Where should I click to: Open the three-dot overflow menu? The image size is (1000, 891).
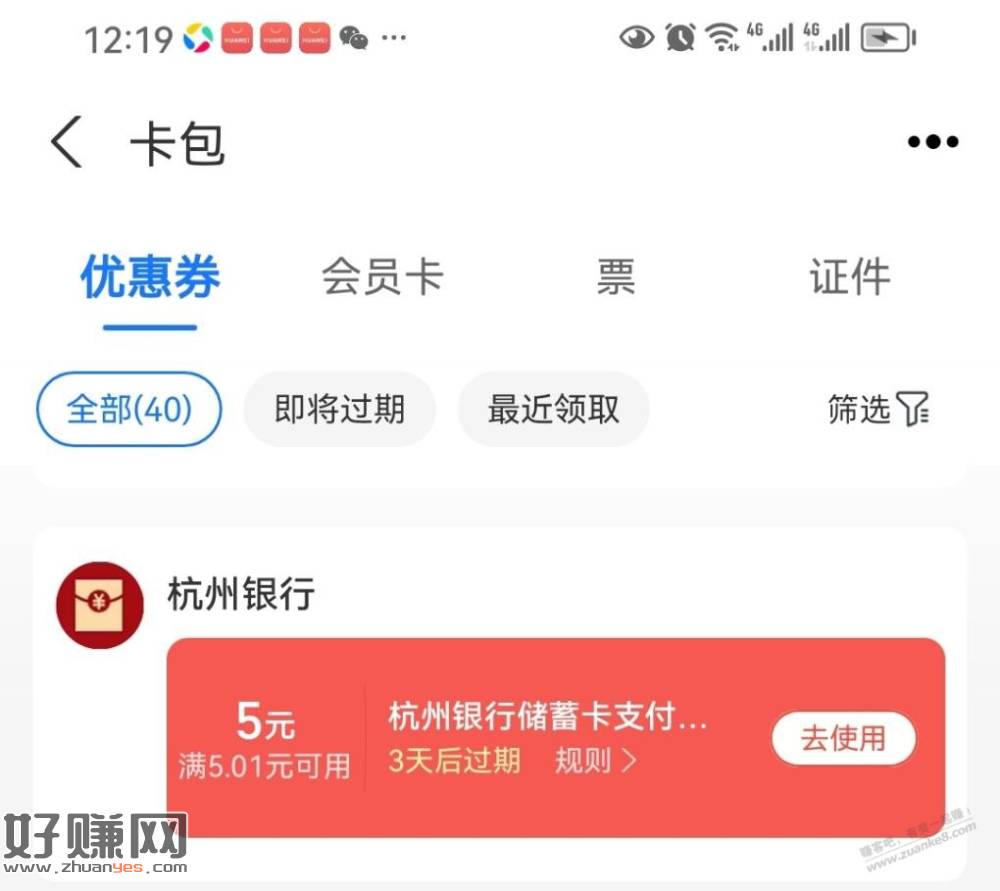[932, 142]
